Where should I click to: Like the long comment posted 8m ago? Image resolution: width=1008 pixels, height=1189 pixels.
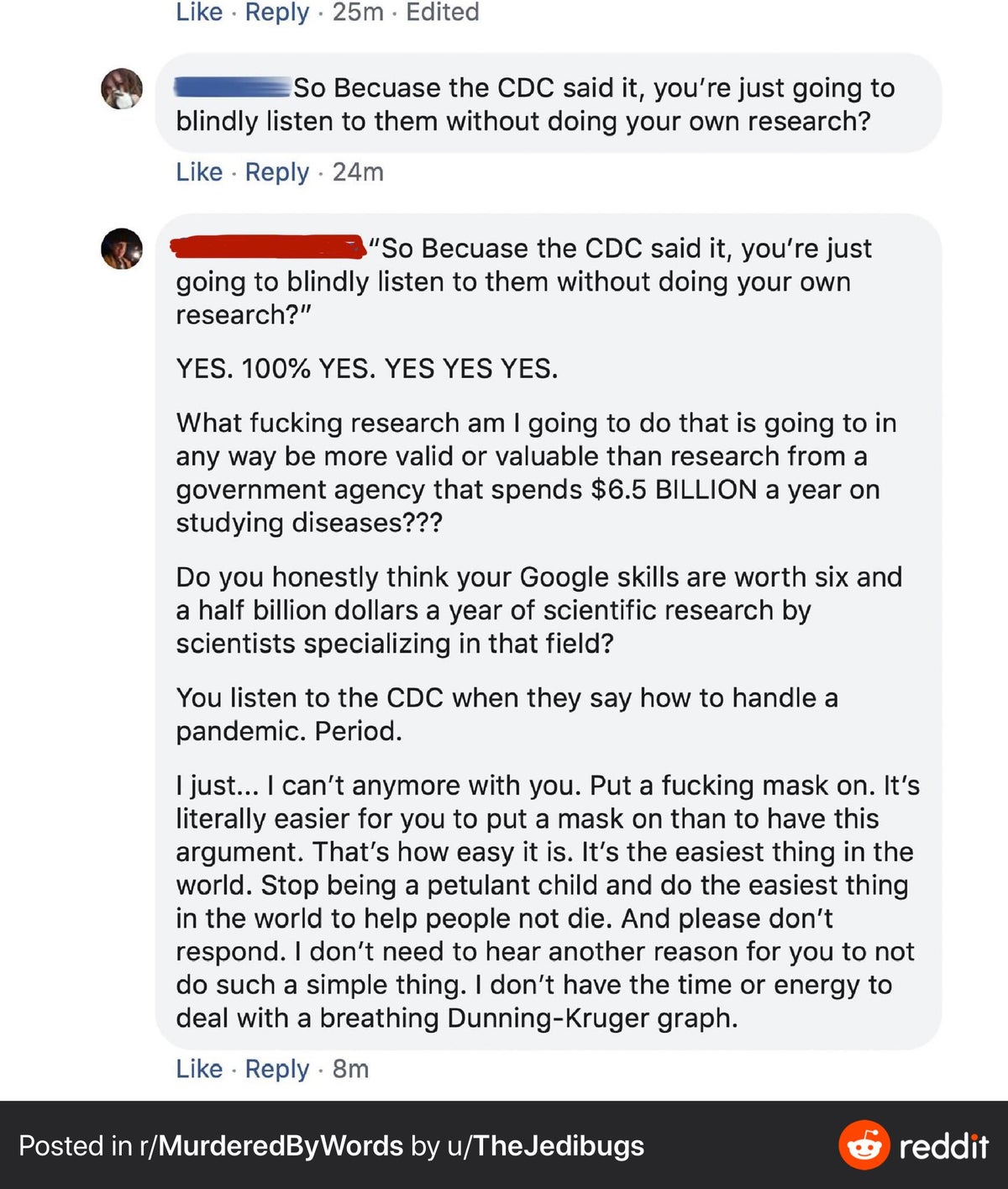(199, 1069)
